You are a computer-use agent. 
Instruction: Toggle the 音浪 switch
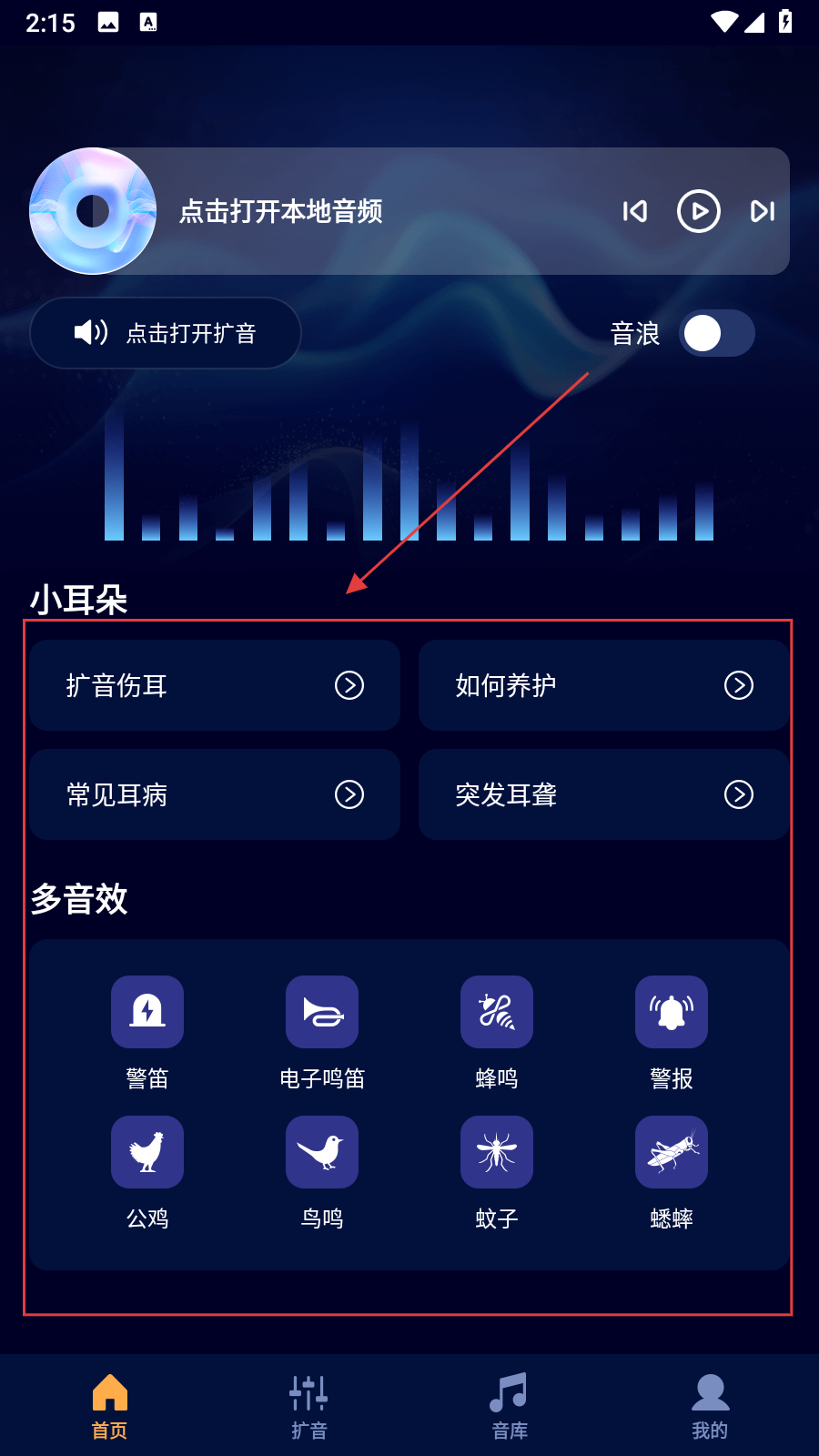pos(716,333)
